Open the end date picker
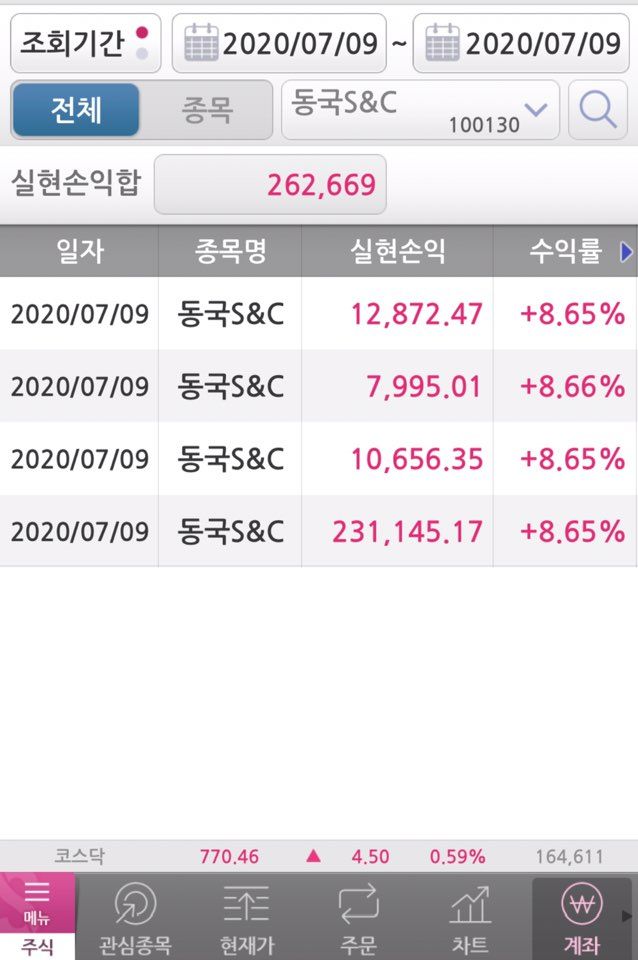The height and width of the screenshot is (960, 638). [x=521, y=43]
